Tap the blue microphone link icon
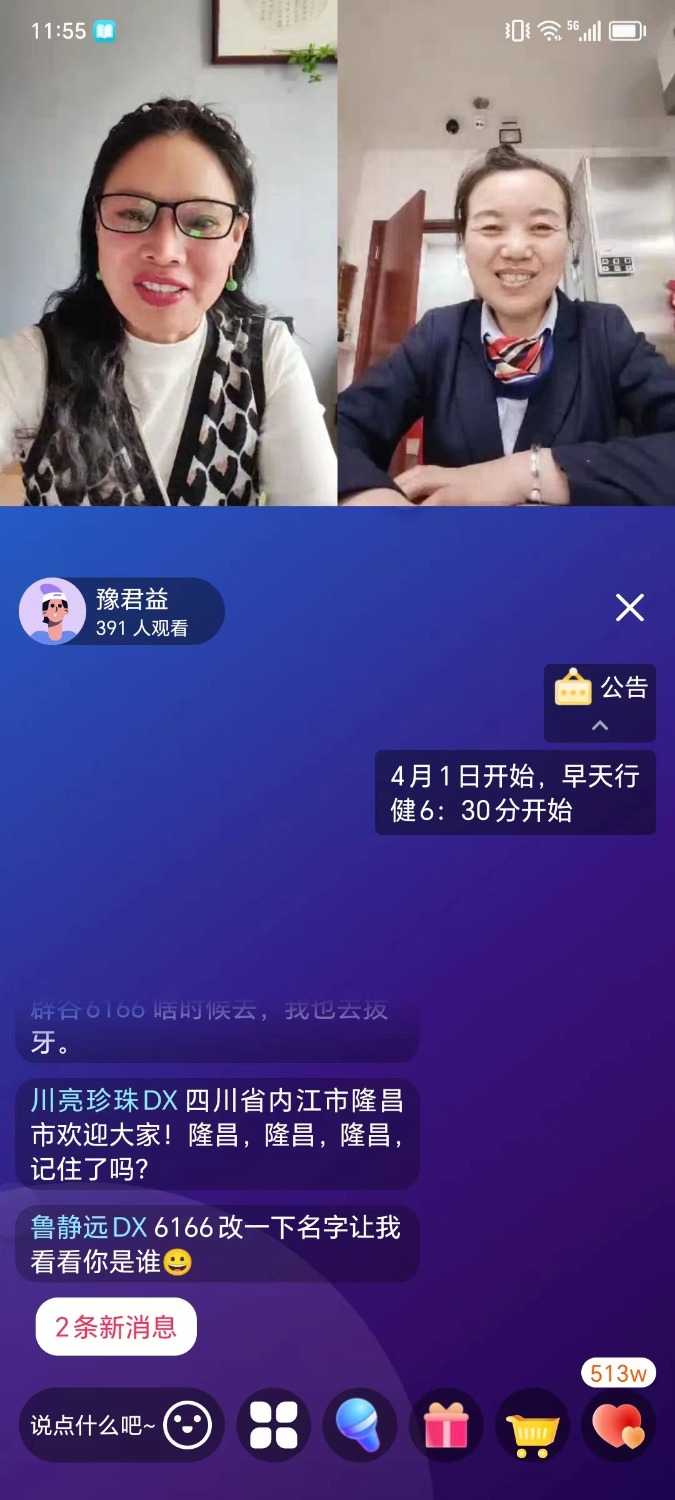Viewport: 675px width, 1500px height. click(x=360, y=1426)
